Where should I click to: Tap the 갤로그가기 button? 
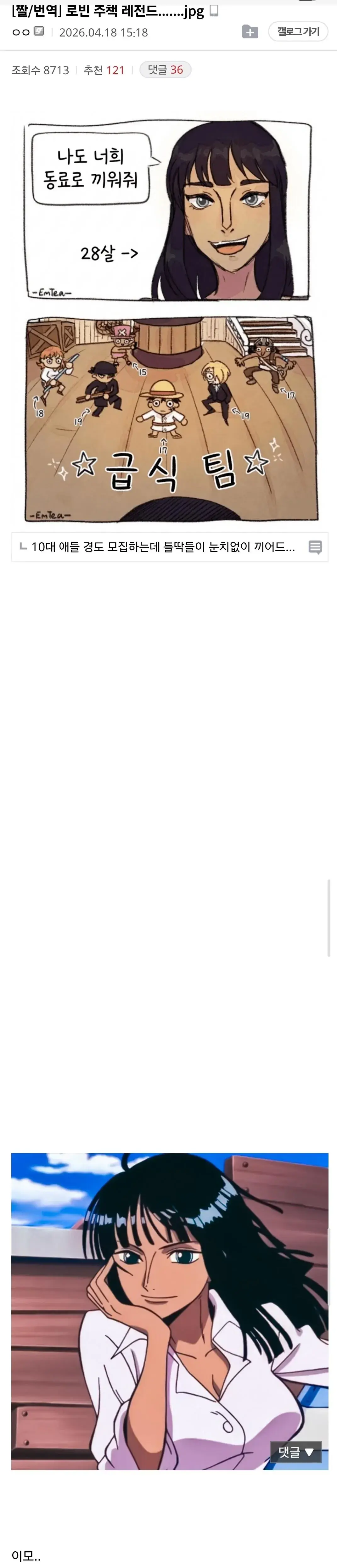298,32
